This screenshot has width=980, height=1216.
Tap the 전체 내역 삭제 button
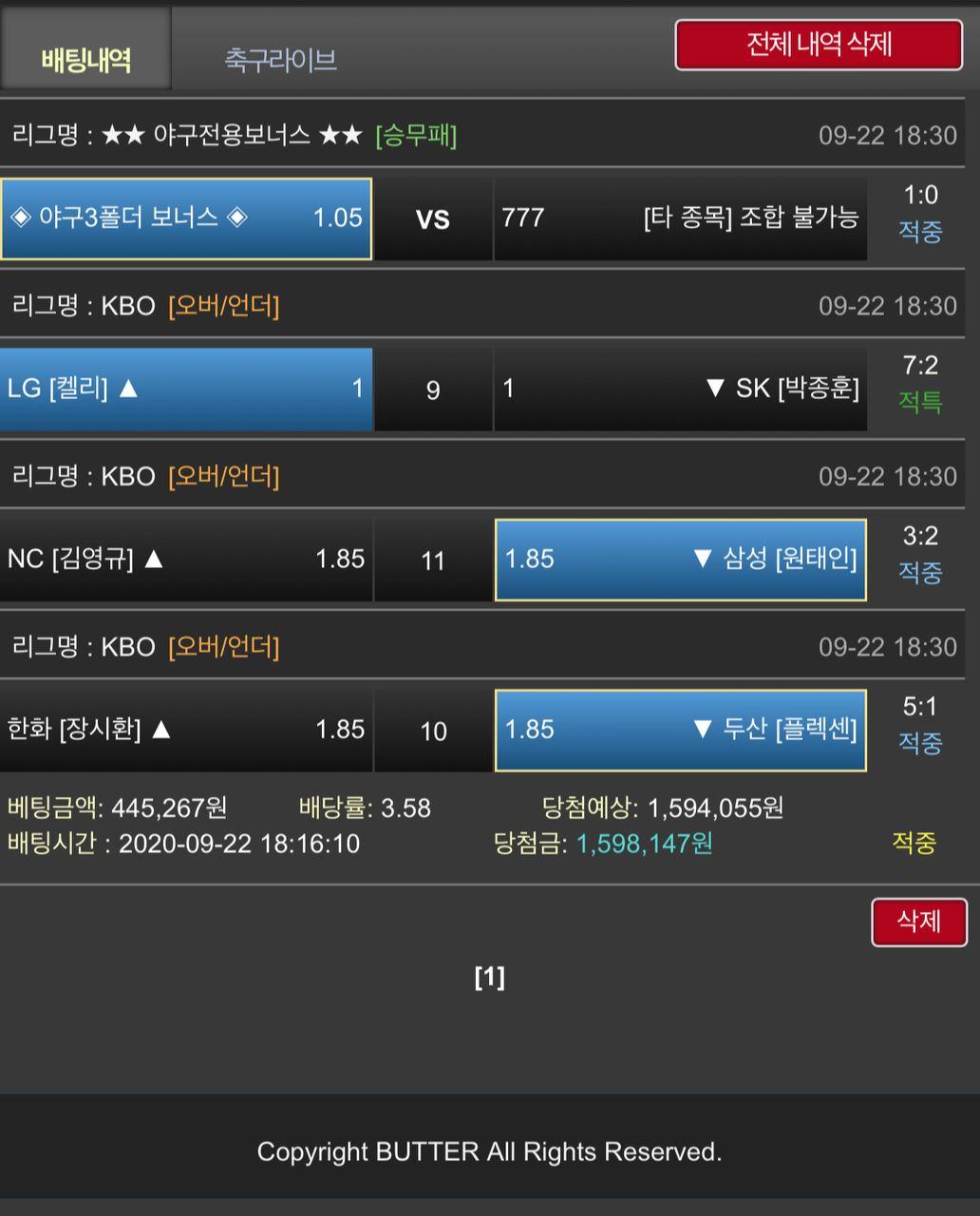click(x=819, y=45)
